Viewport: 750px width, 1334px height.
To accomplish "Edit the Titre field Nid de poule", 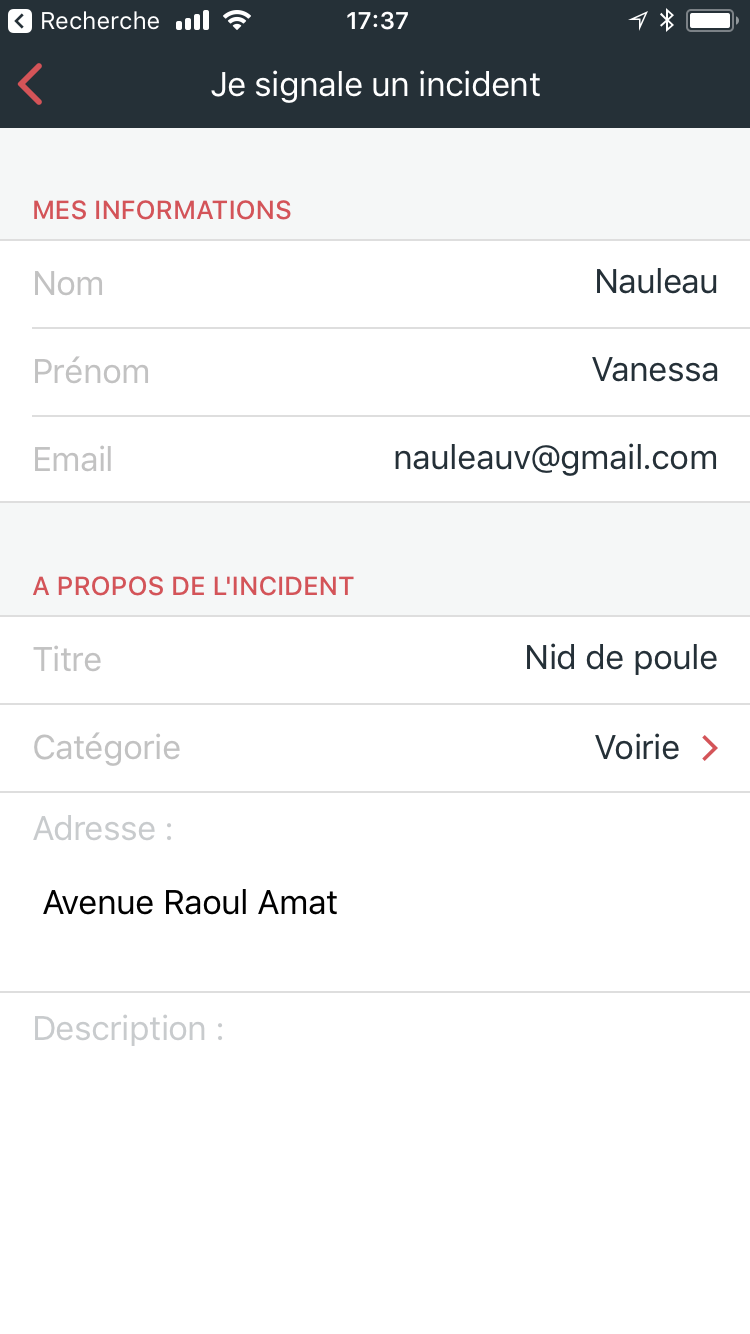I will (x=375, y=660).
